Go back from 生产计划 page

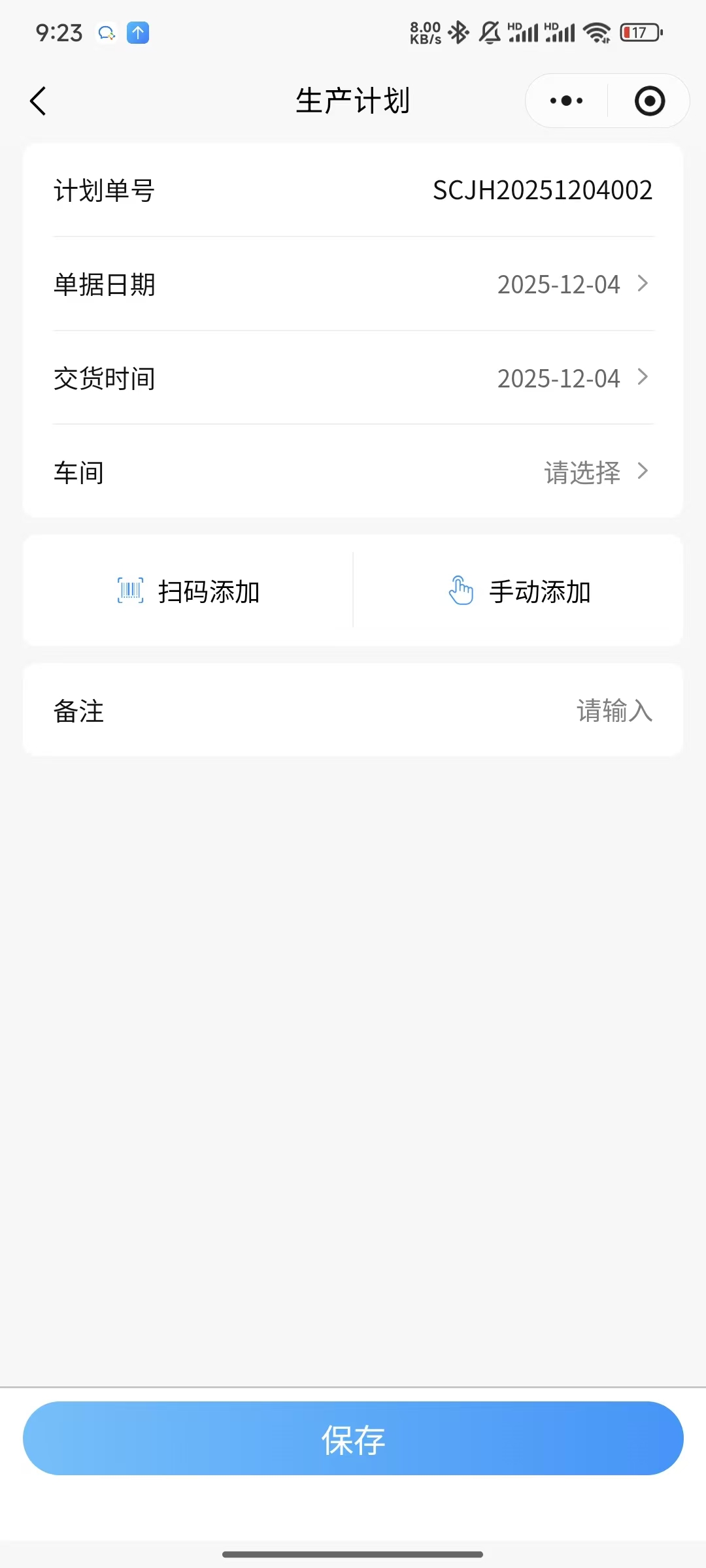pyautogui.click(x=38, y=101)
